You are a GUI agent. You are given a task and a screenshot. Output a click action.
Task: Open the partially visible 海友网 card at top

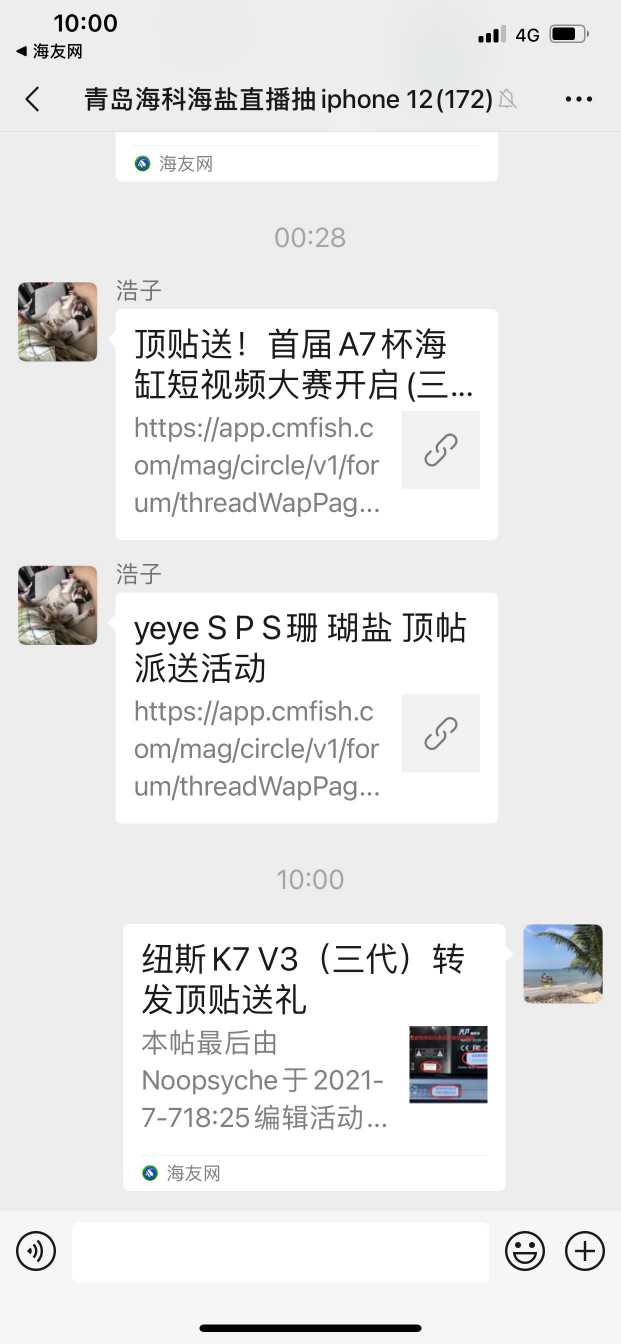306,158
